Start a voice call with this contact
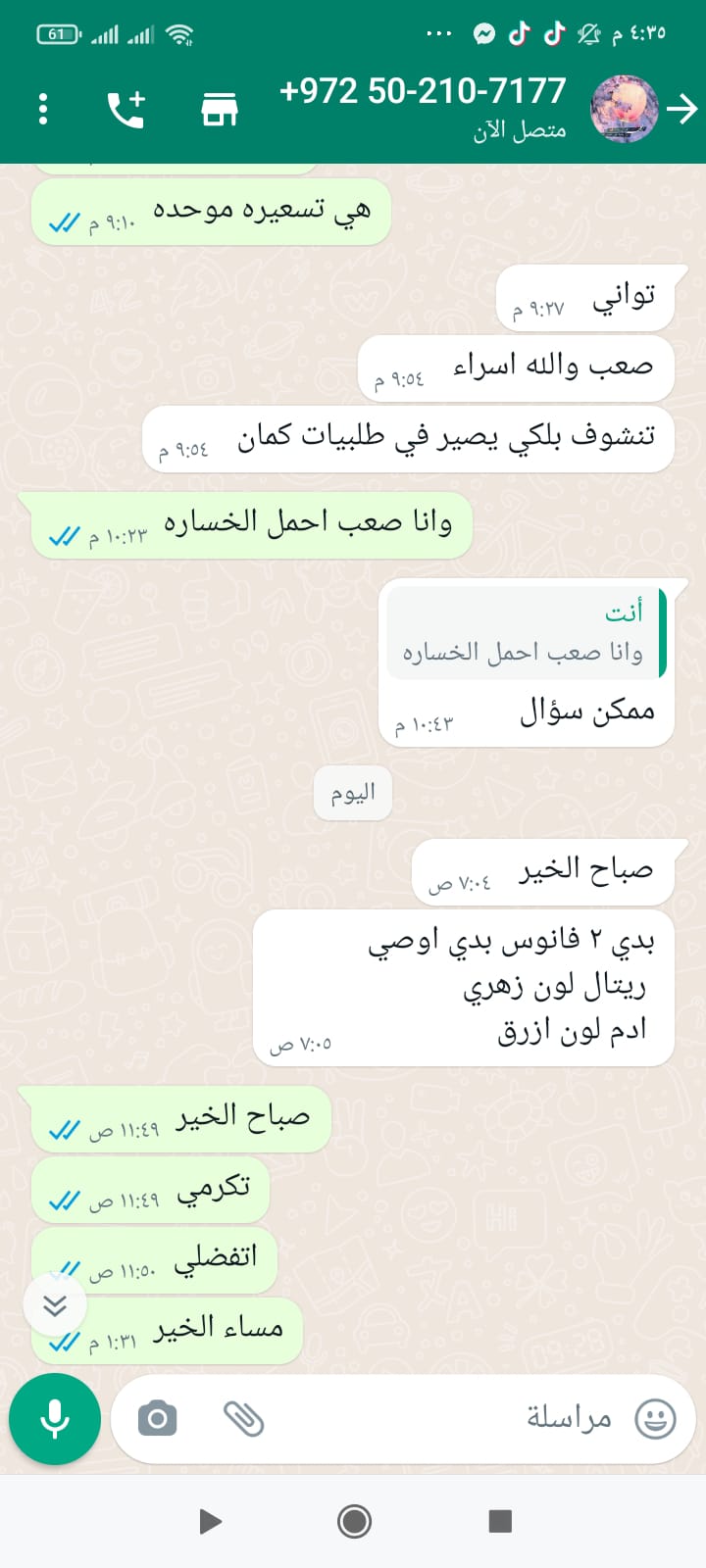Image resolution: width=706 pixels, height=1568 pixels. pyautogui.click(x=126, y=110)
